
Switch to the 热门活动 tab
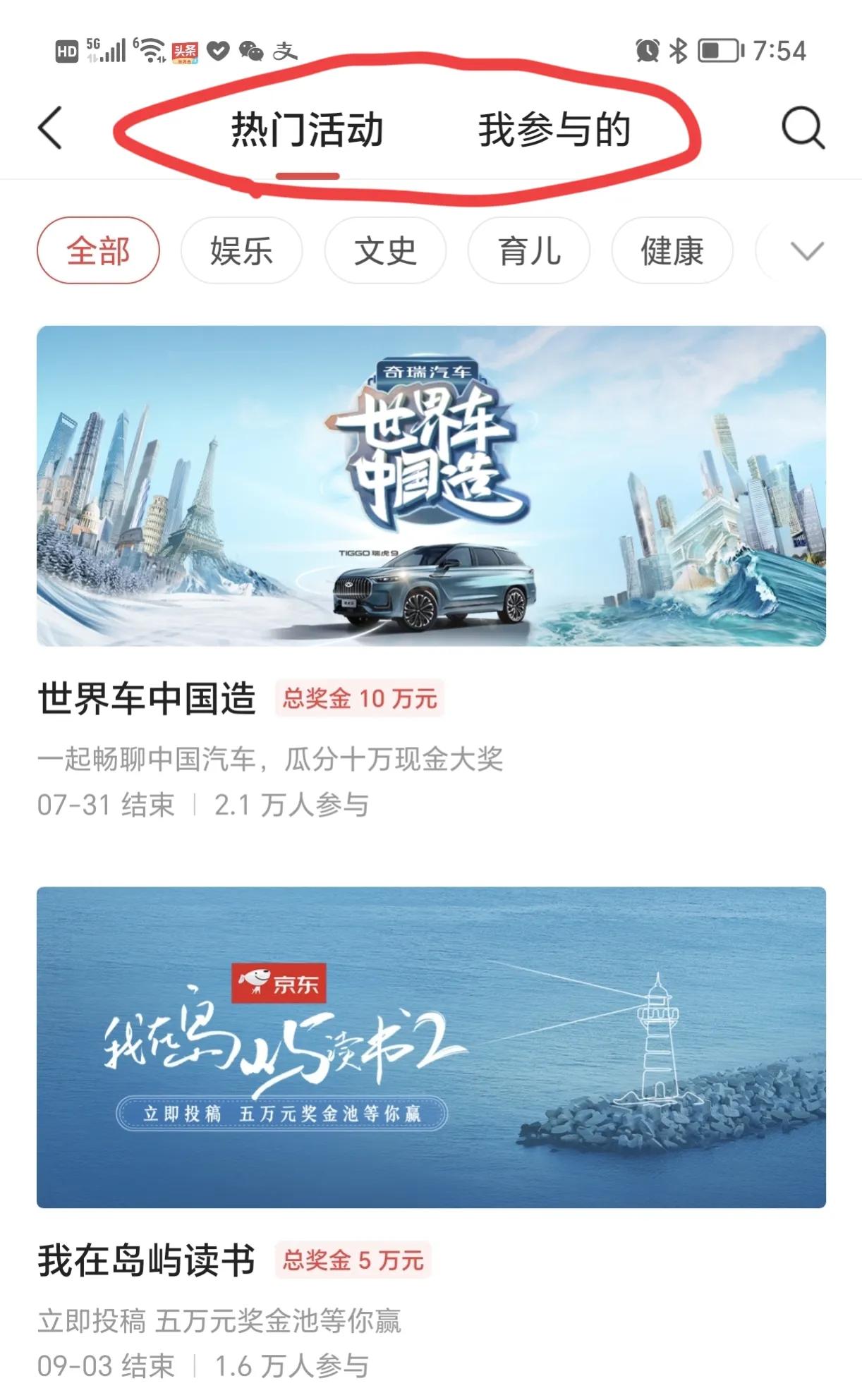click(306, 130)
